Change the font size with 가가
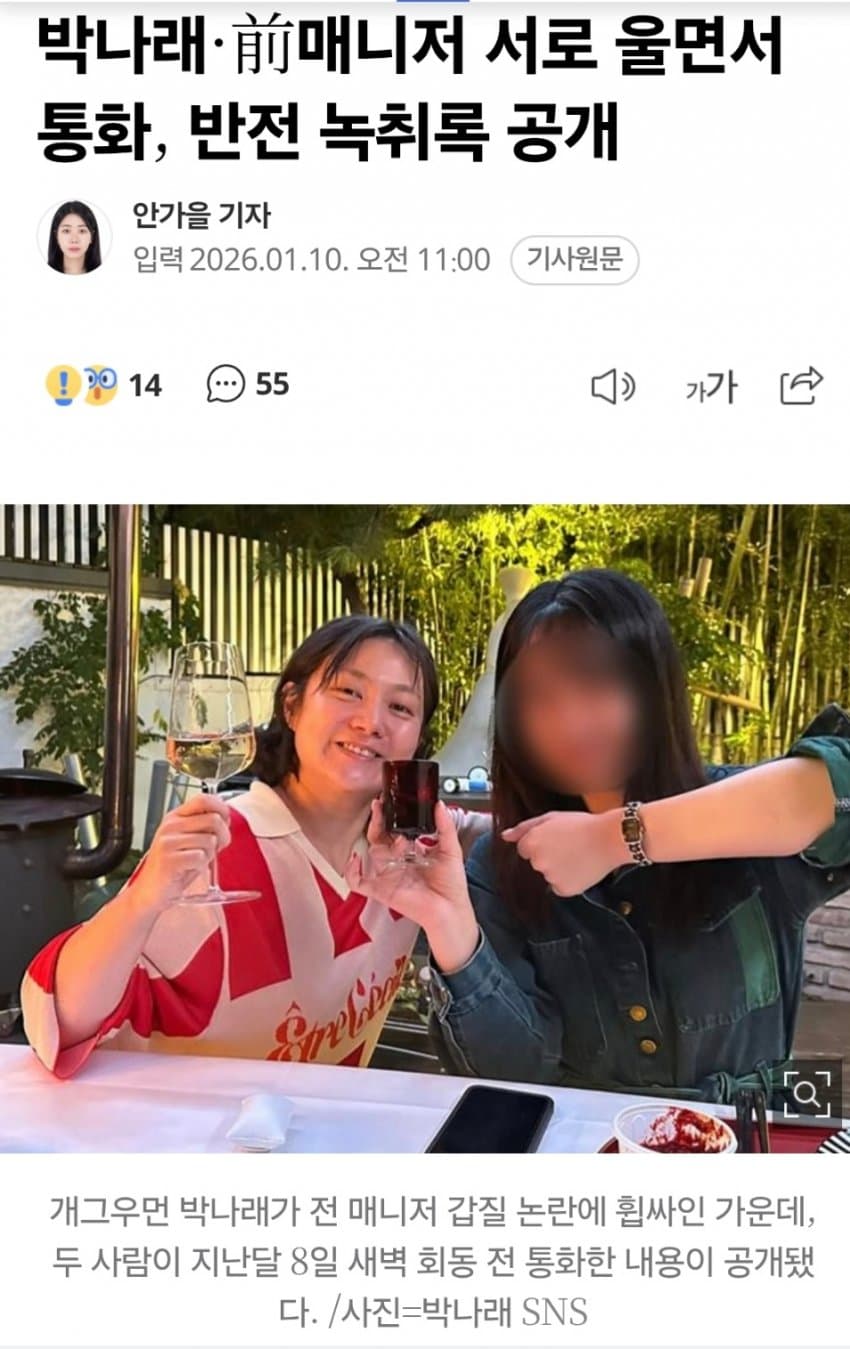The image size is (850, 1349). click(x=711, y=387)
